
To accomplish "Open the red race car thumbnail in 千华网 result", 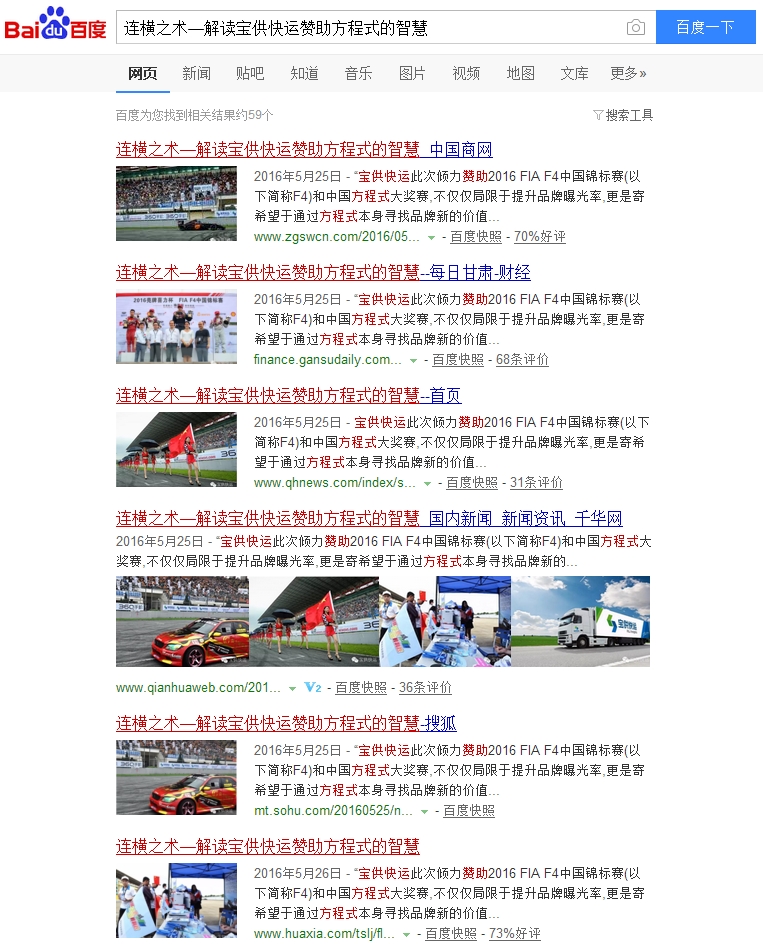I will coord(181,621).
